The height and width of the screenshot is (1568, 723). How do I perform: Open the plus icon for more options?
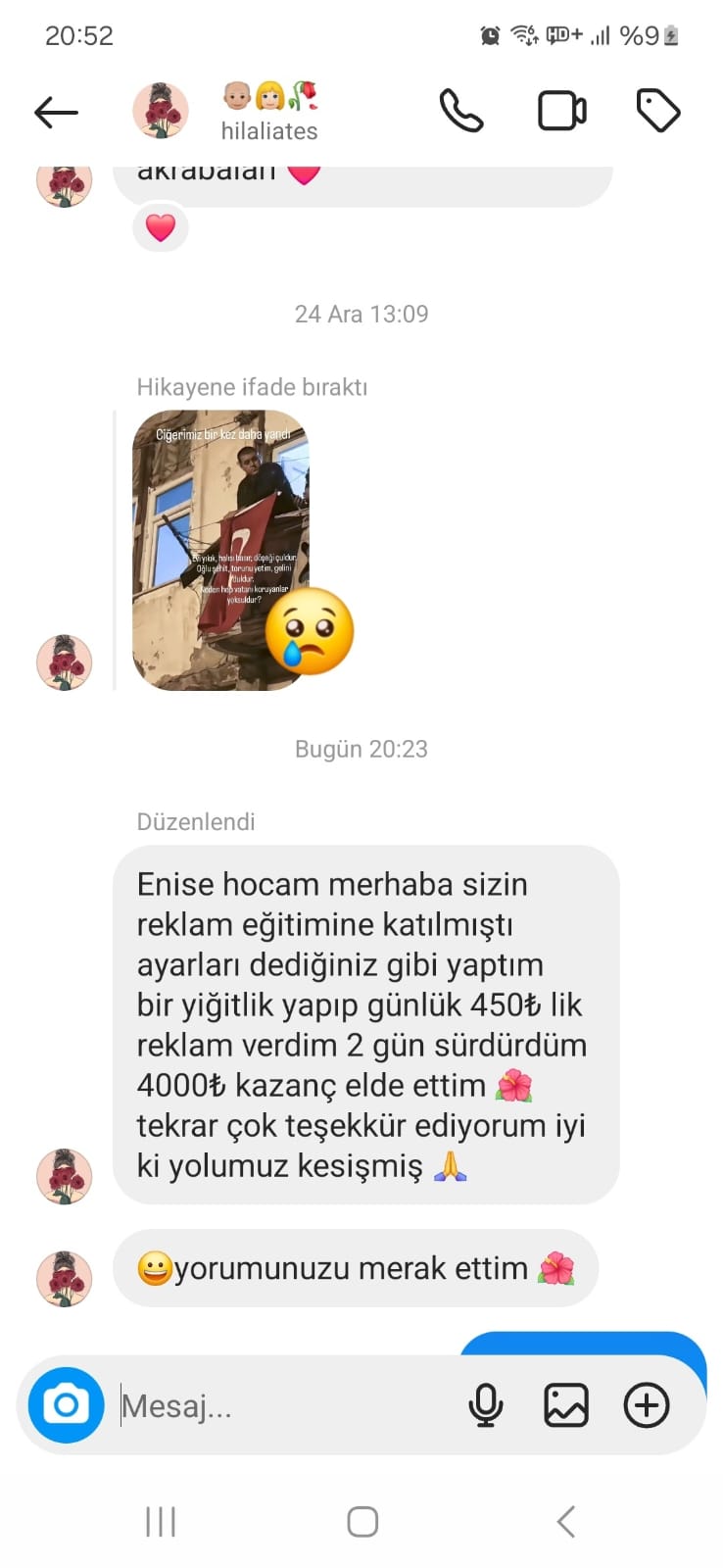pos(647,1405)
